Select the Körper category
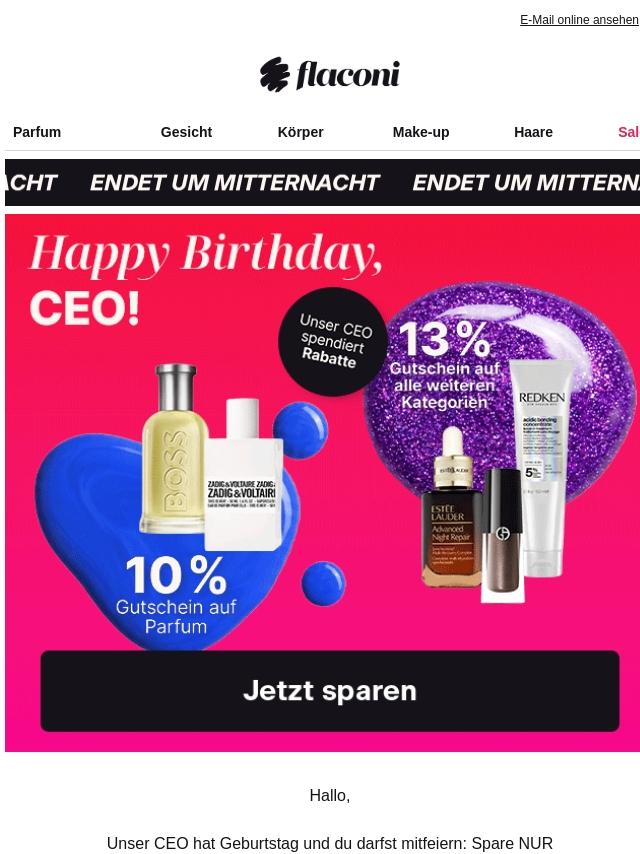Viewport: 640px width, 854px height. pyautogui.click(x=300, y=132)
